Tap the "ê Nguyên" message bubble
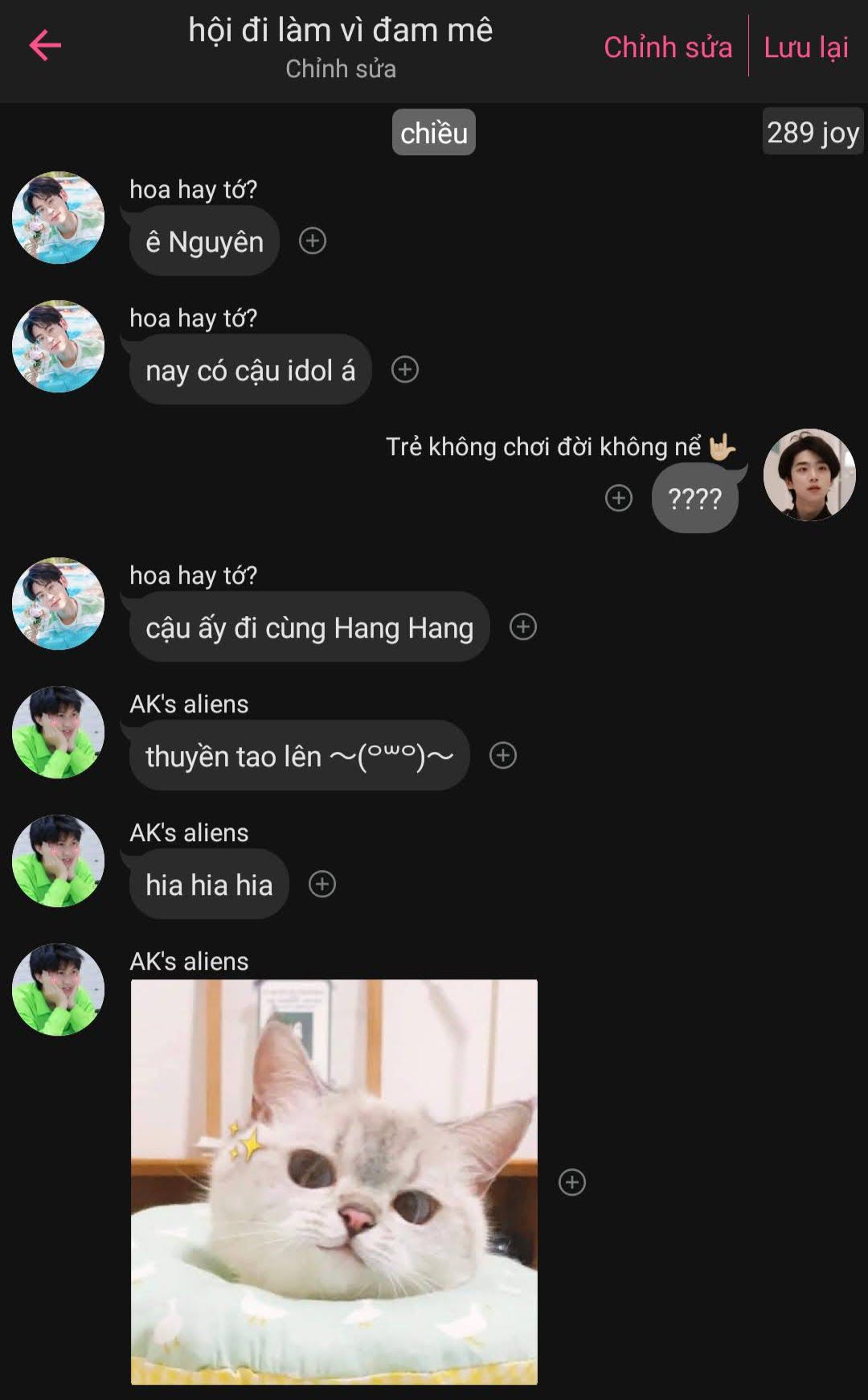Viewport: 868px width, 1400px height. pyautogui.click(x=204, y=241)
